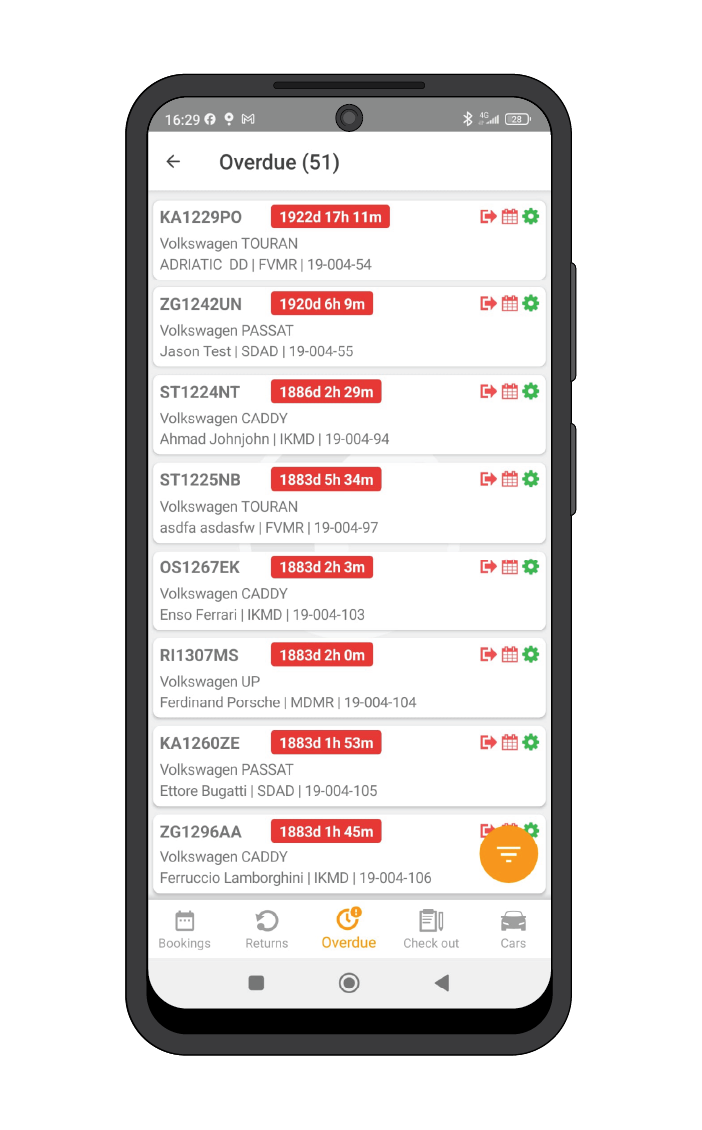
Task: Open Jason Test's ZG1242UN Passat booking
Action: pyautogui.click(x=350, y=327)
